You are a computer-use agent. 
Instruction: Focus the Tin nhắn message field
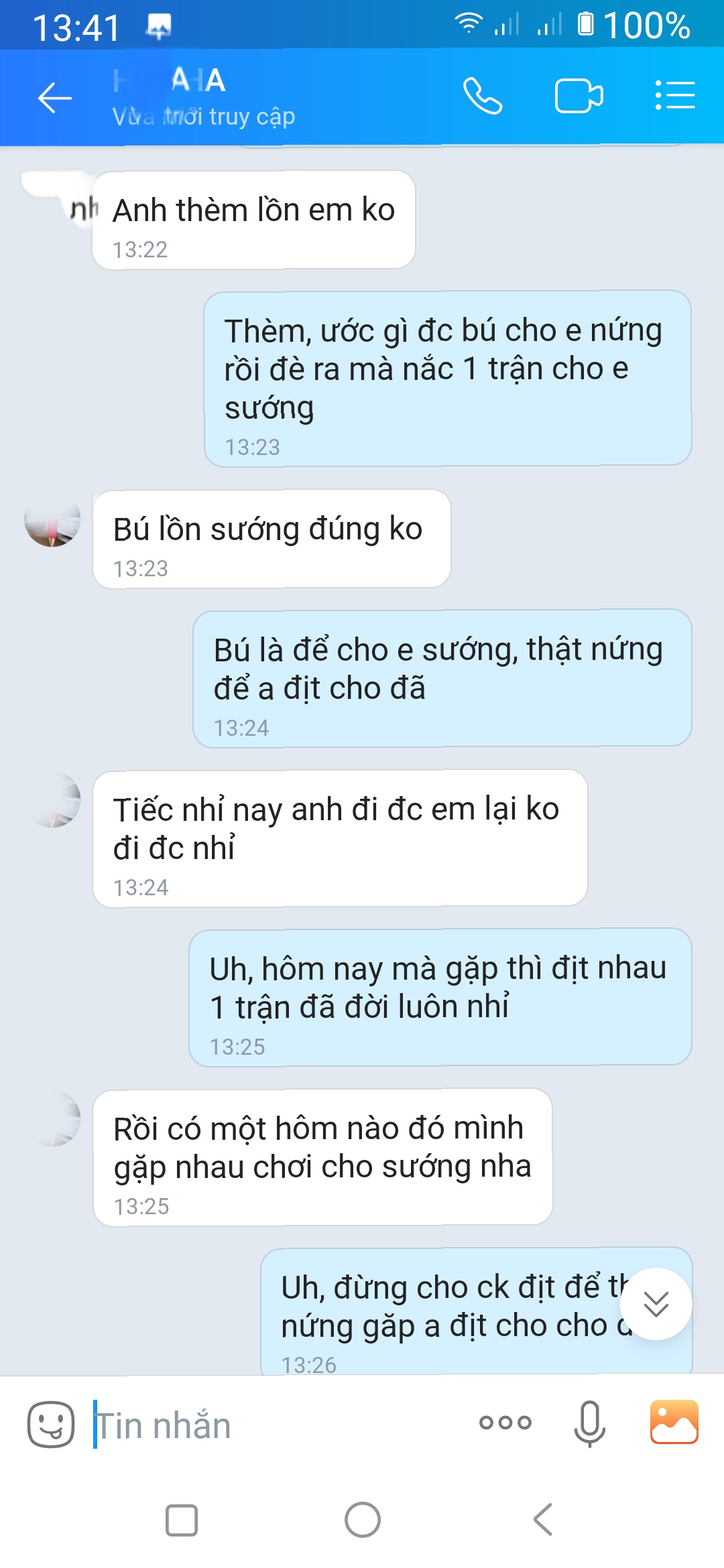pyautogui.click(x=268, y=1425)
